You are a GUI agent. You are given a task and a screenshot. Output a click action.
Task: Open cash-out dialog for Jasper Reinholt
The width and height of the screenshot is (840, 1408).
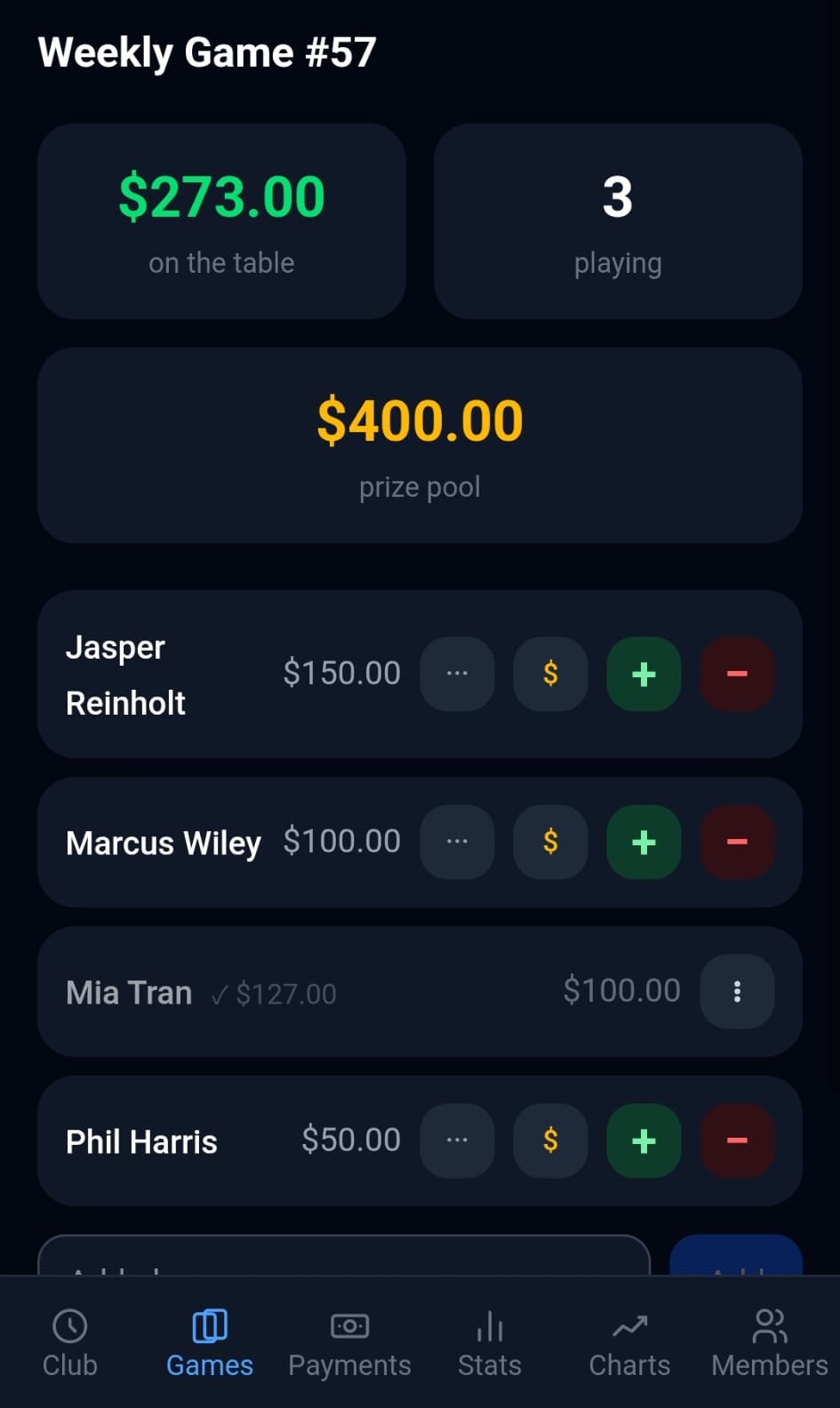pos(550,674)
